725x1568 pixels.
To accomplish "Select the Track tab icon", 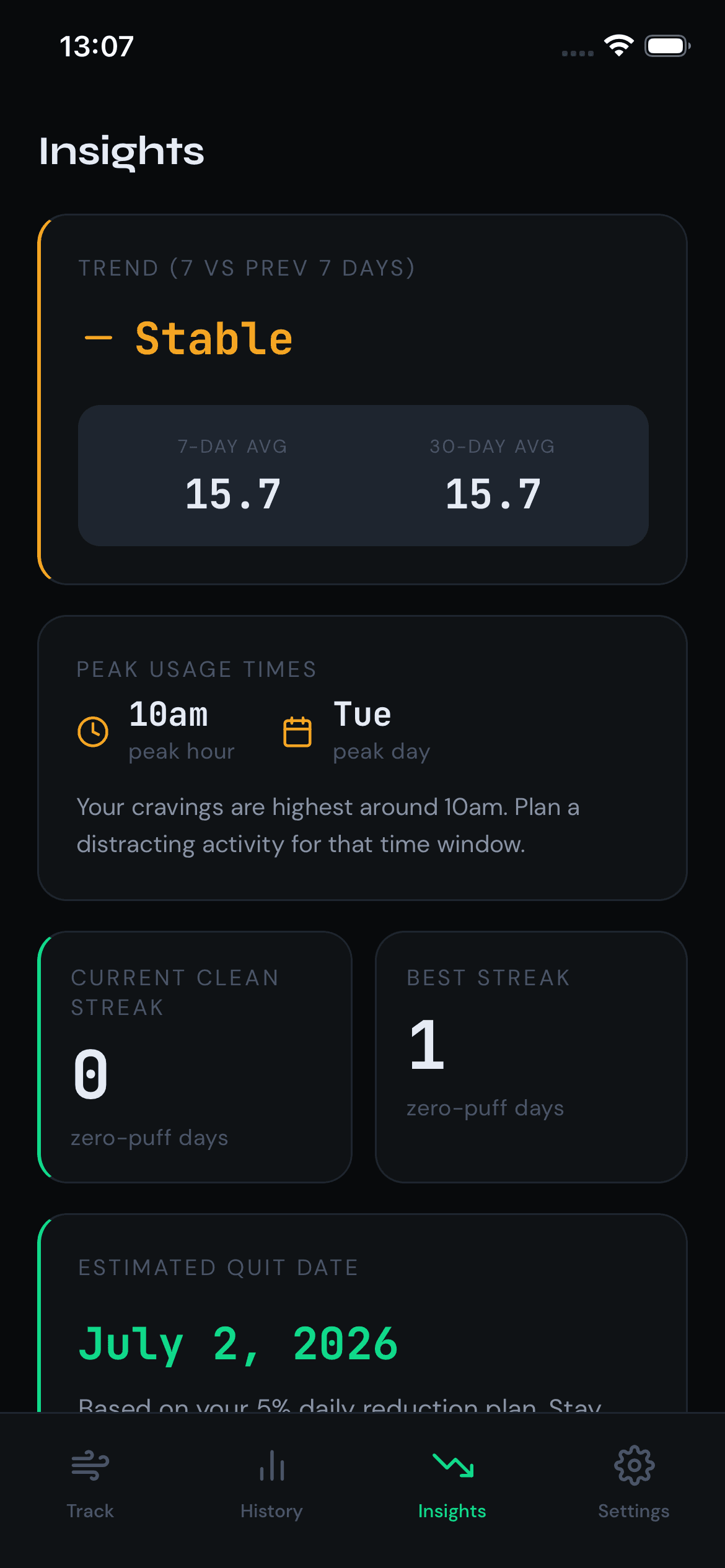I will click(89, 1466).
